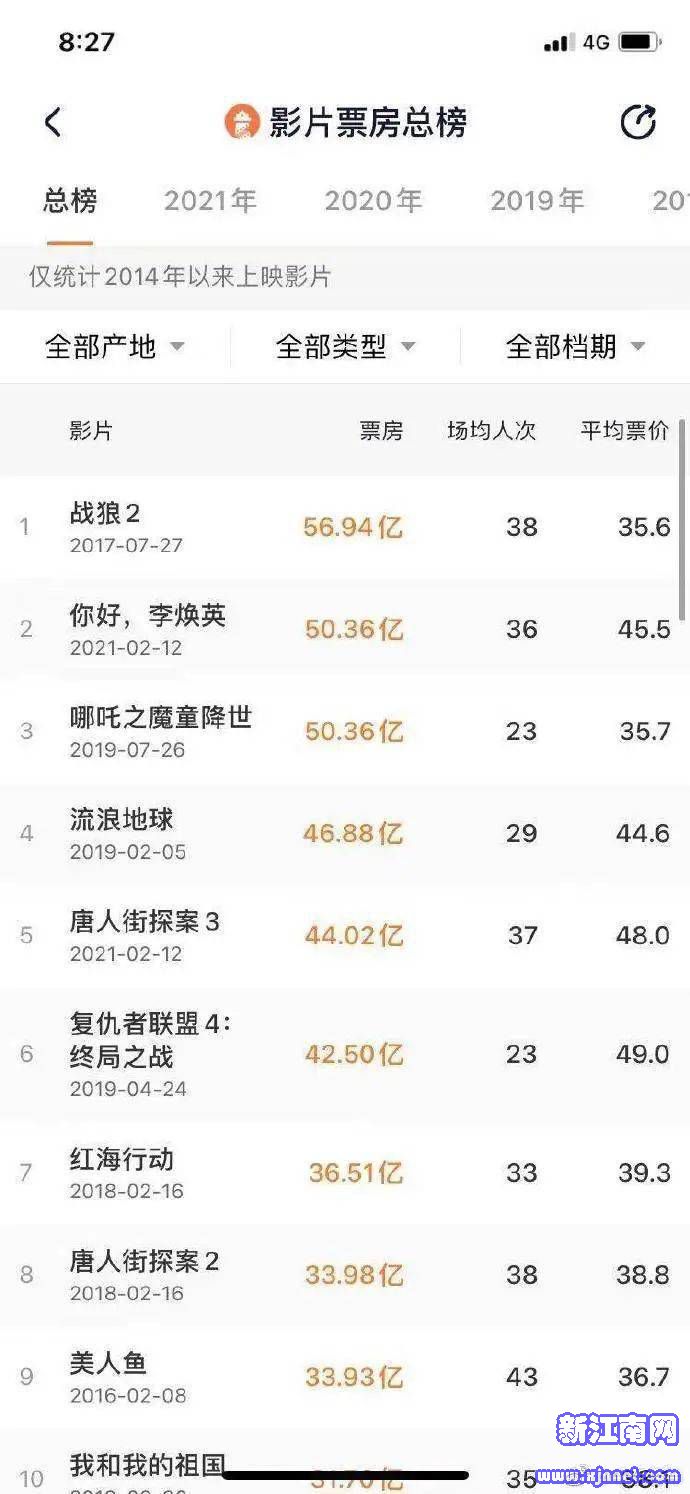This screenshot has height=1494, width=690.
Task: Switch to the 2020年 tab
Action: [373, 201]
